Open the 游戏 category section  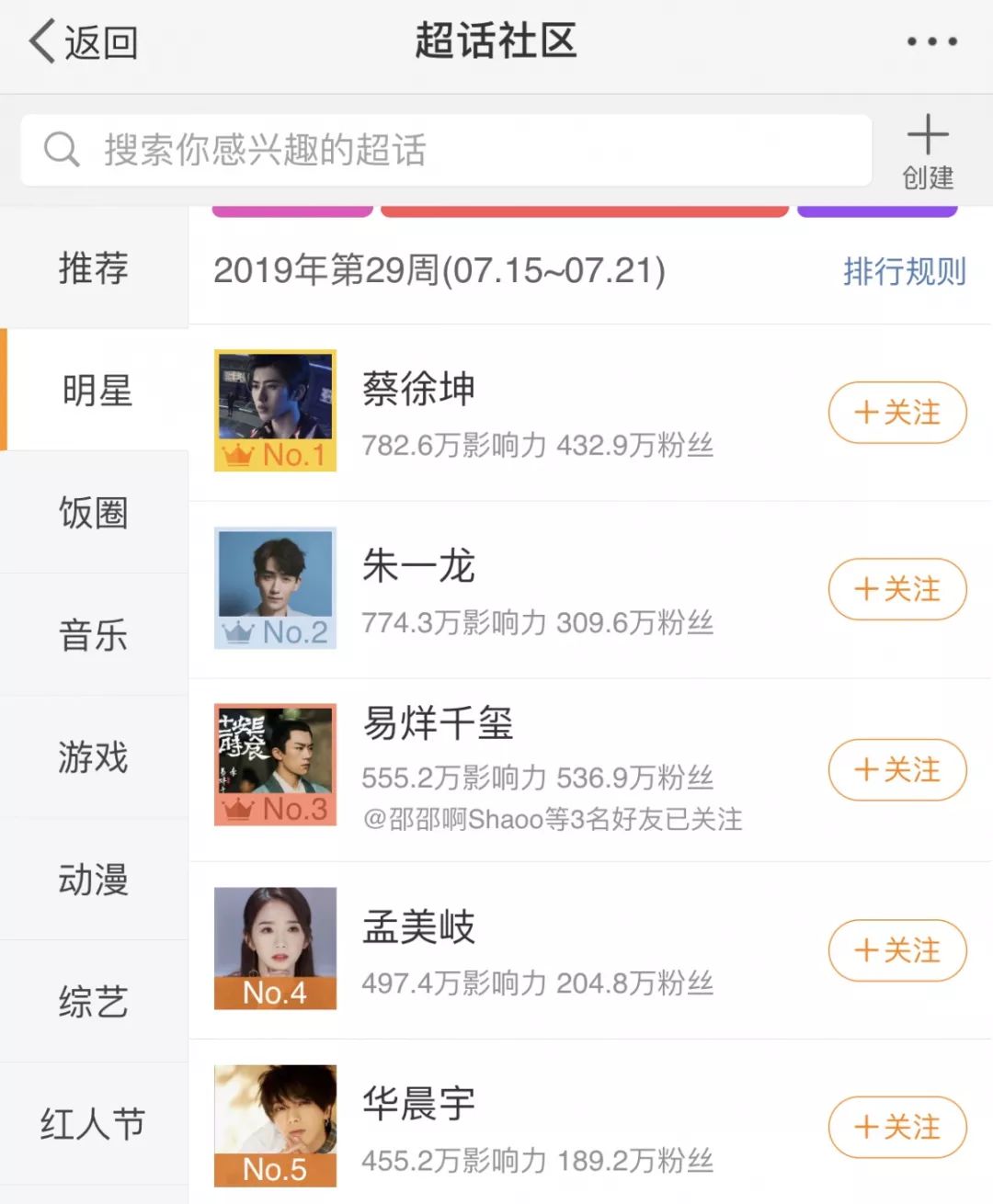[x=92, y=758]
